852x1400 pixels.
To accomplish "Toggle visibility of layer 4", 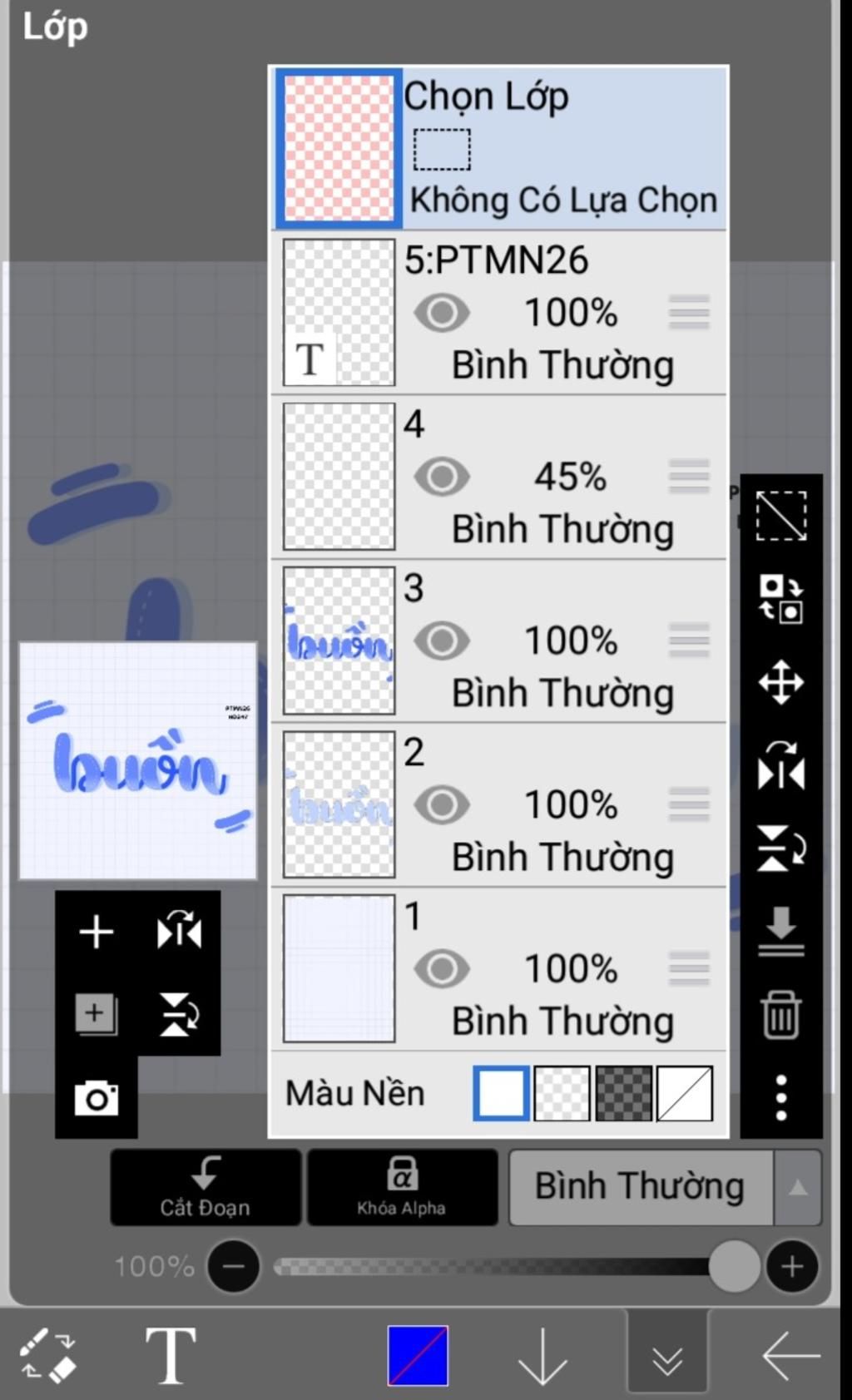I will [442, 477].
